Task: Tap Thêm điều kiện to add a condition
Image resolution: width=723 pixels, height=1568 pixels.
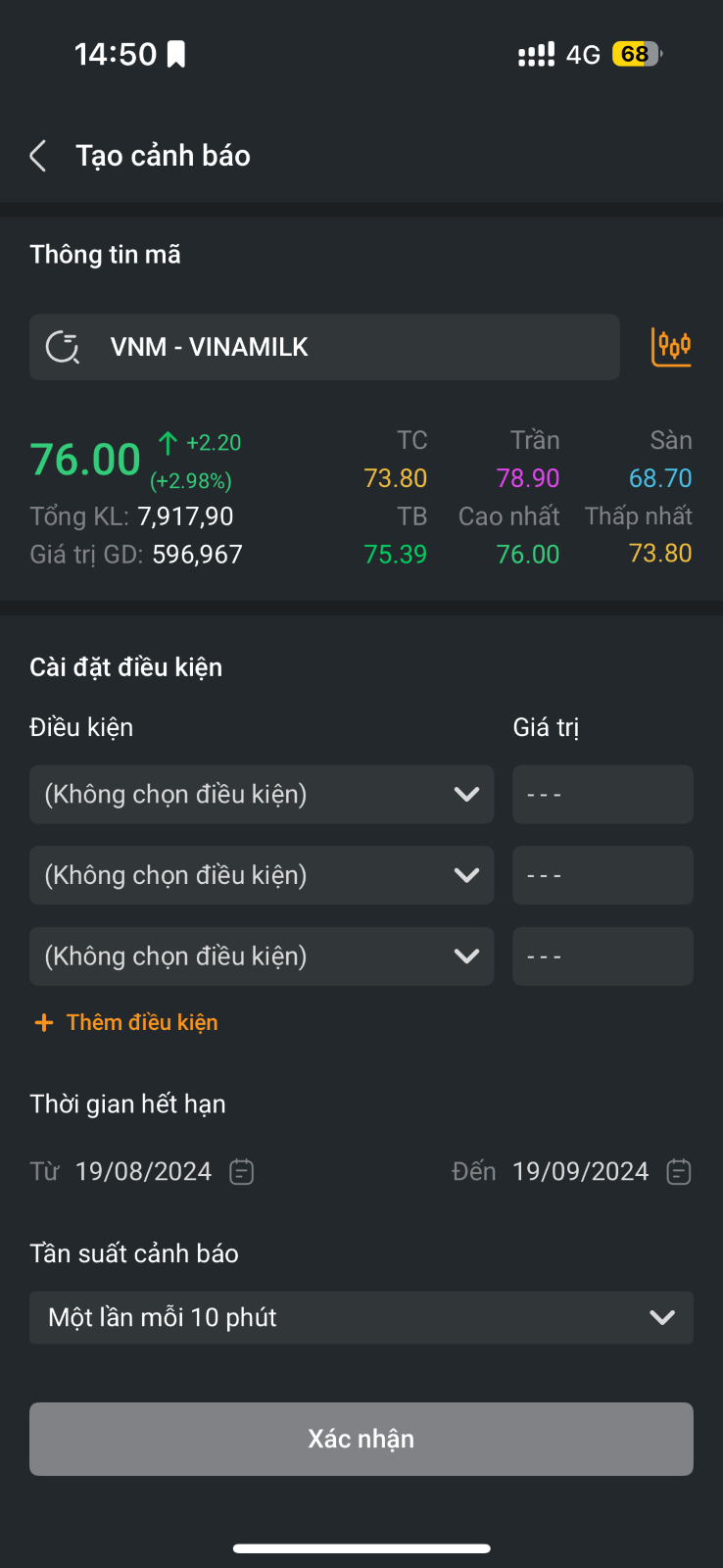Action: tap(126, 1022)
